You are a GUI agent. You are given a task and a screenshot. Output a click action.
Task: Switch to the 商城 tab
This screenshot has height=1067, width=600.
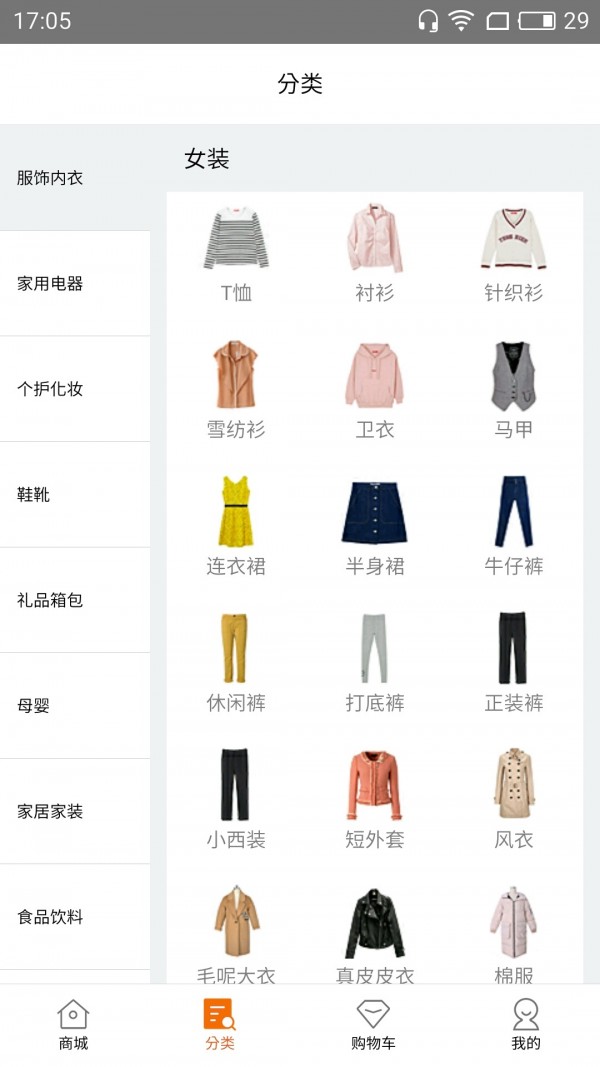(73, 1025)
